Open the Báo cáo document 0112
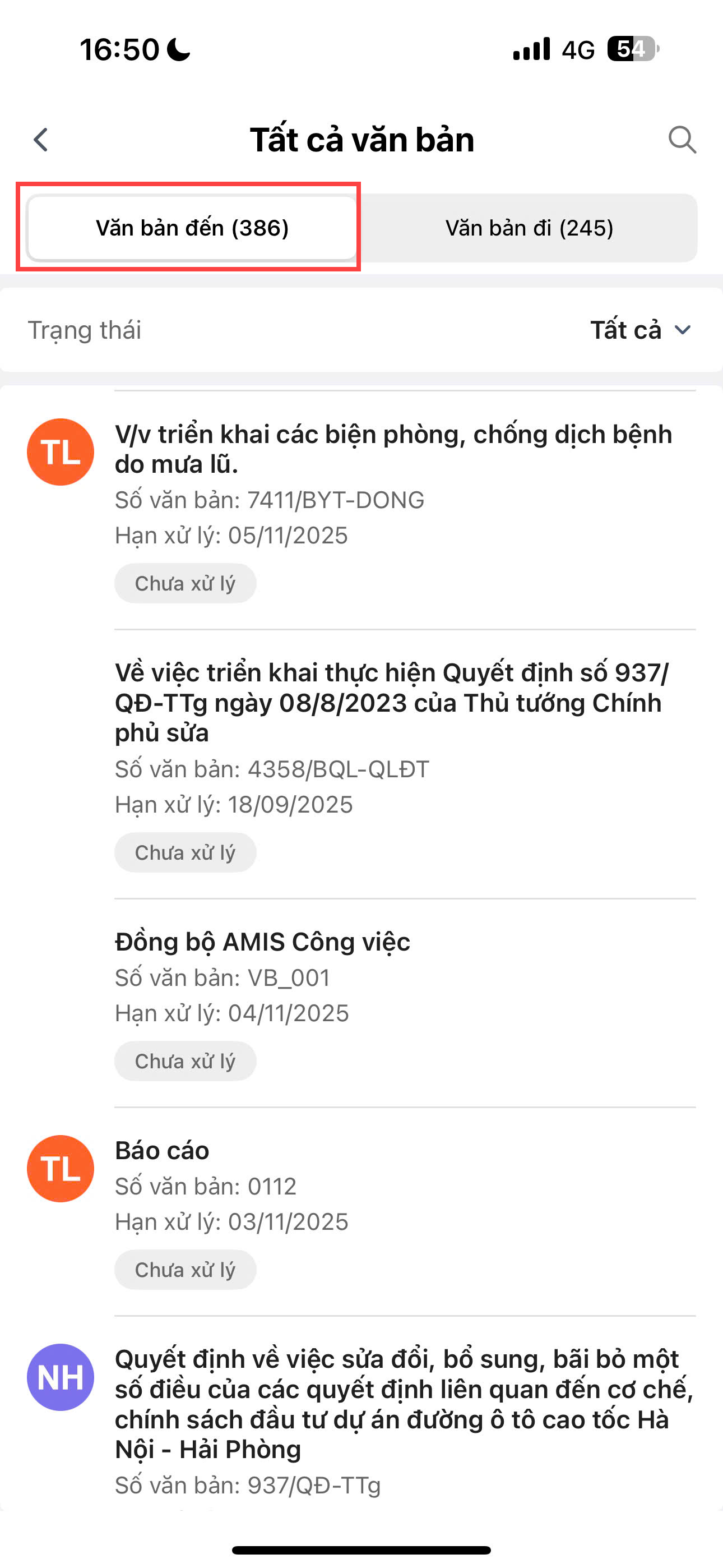The width and height of the screenshot is (723, 1568). click(x=162, y=1150)
